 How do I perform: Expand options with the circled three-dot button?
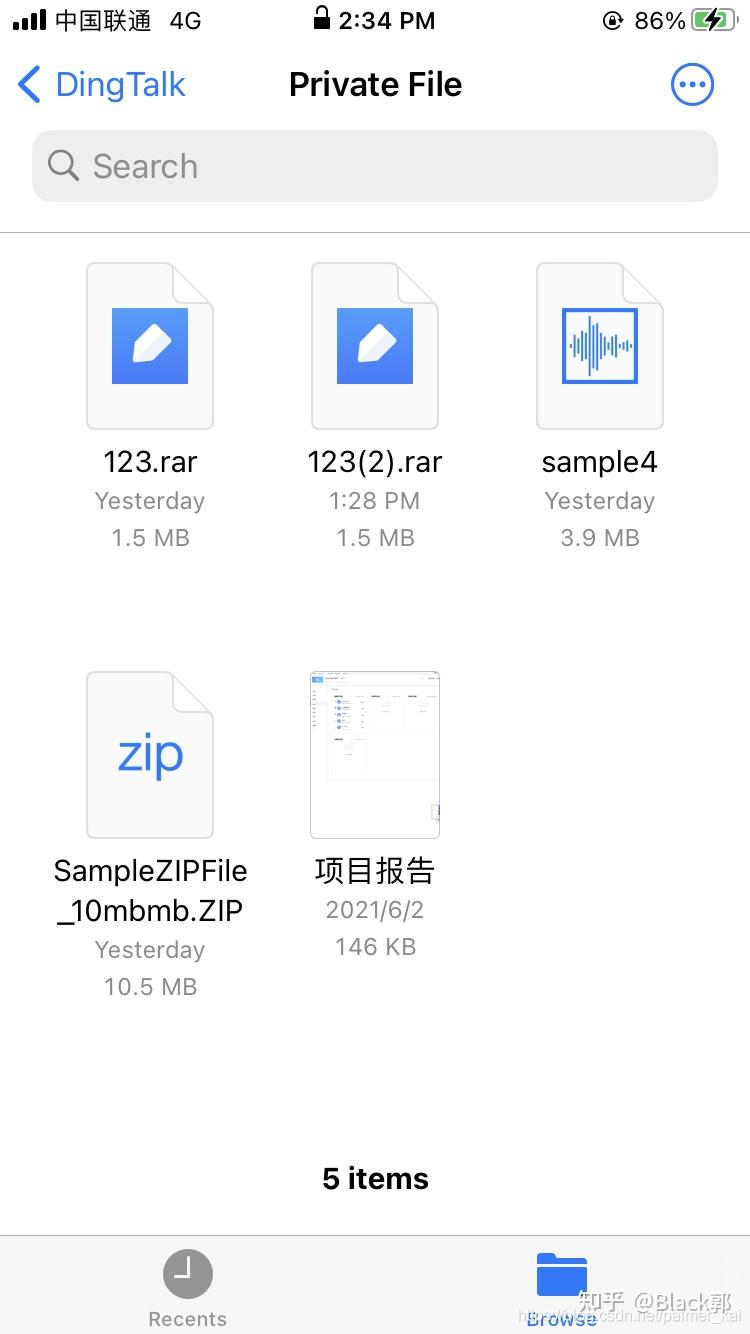click(x=692, y=84)
